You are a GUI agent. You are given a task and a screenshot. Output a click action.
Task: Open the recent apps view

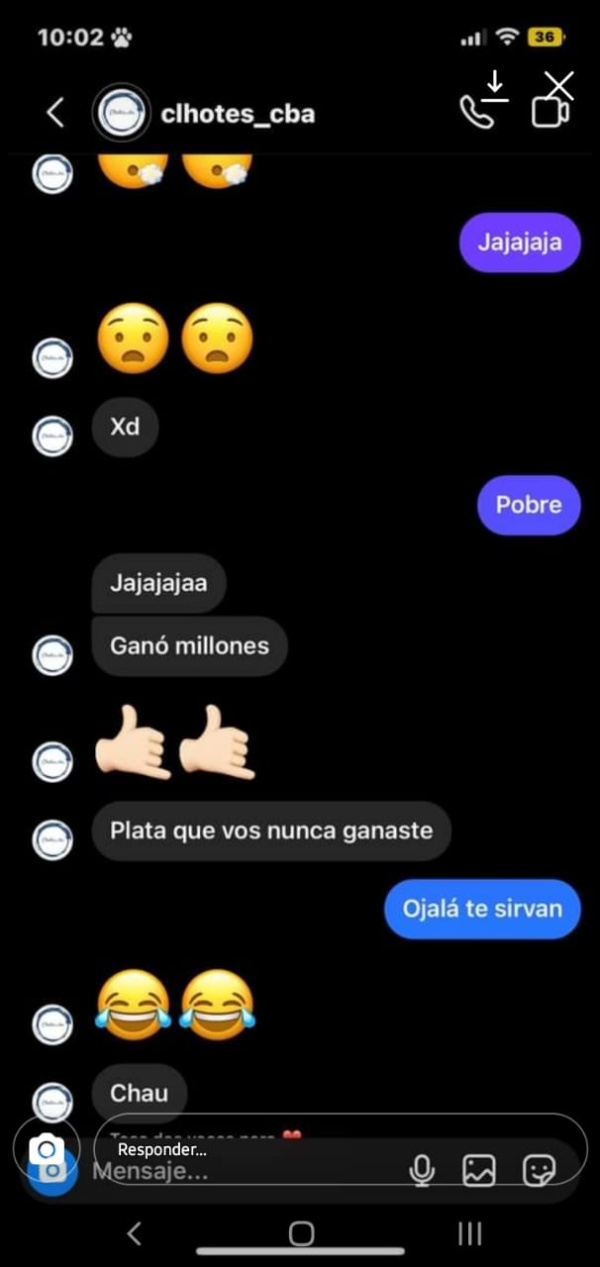469,1234
